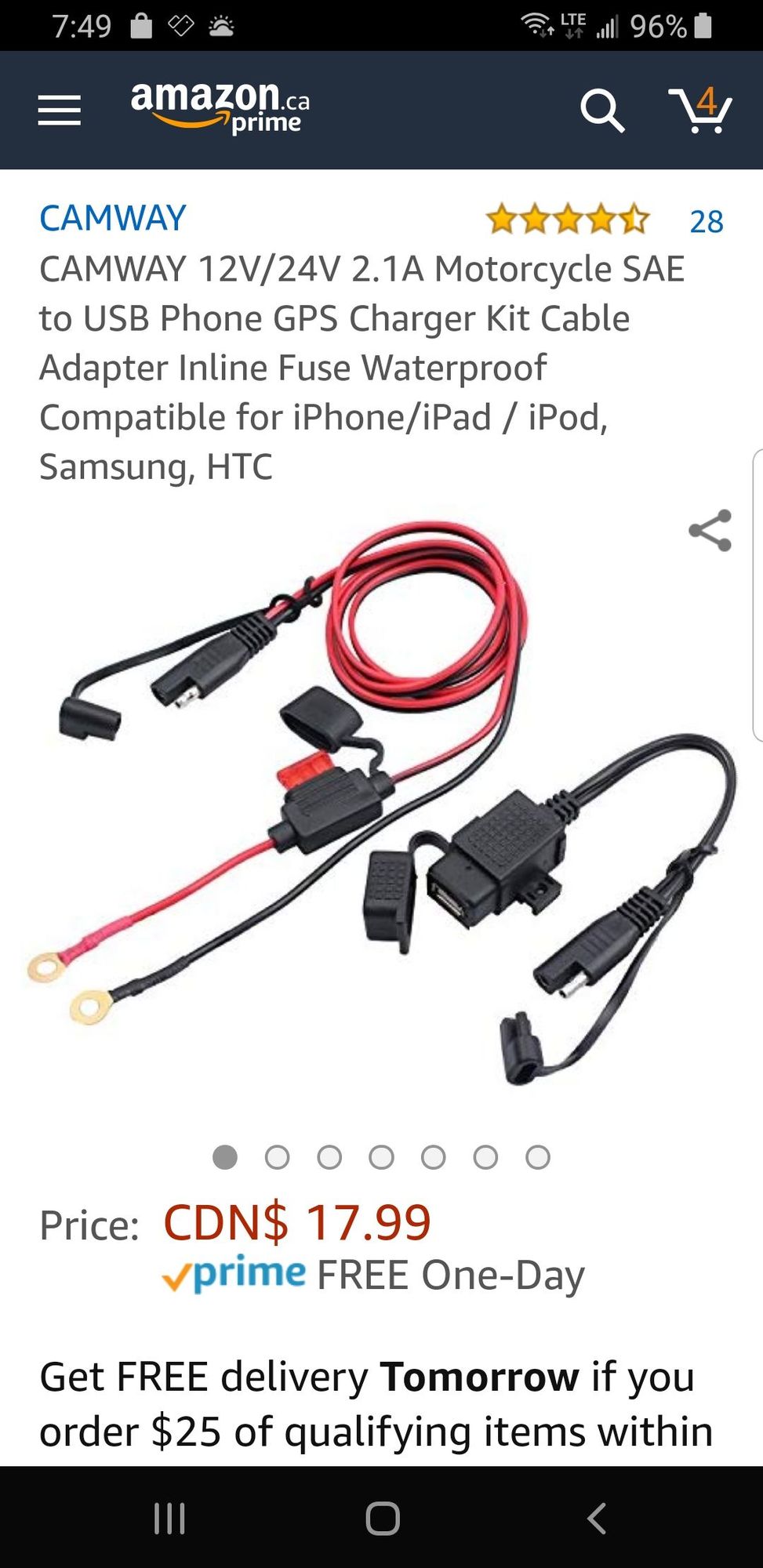Open the hamburger menu

point(60,111)
